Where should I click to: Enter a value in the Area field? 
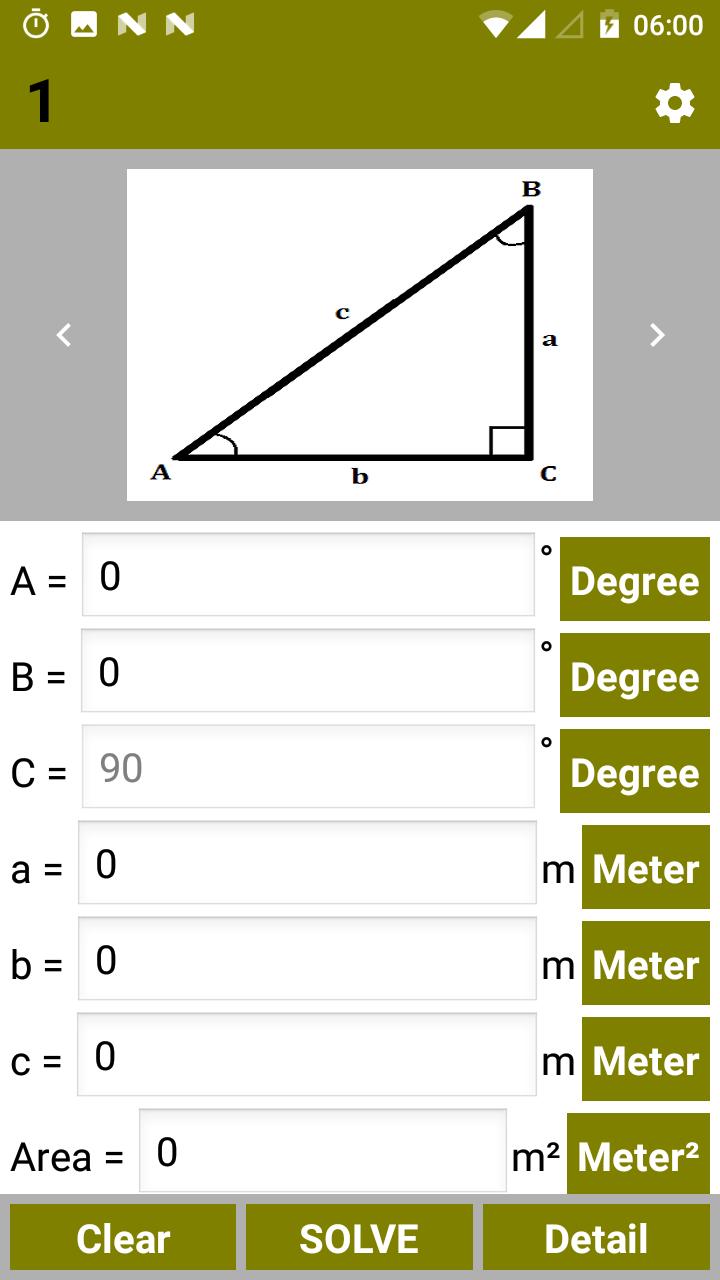(x=323, y=1151)
